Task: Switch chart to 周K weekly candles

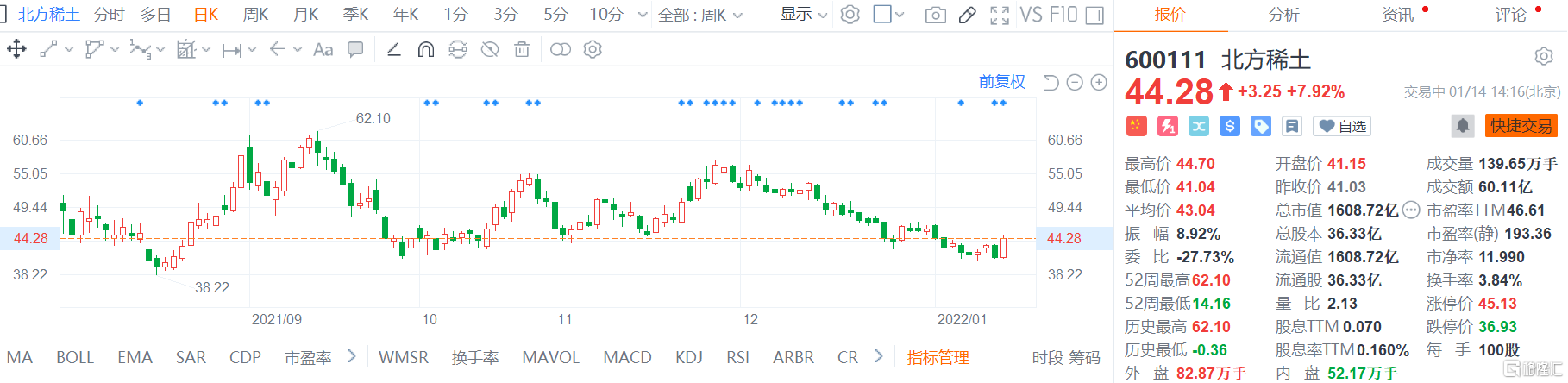Action: (x=255, y=15)
